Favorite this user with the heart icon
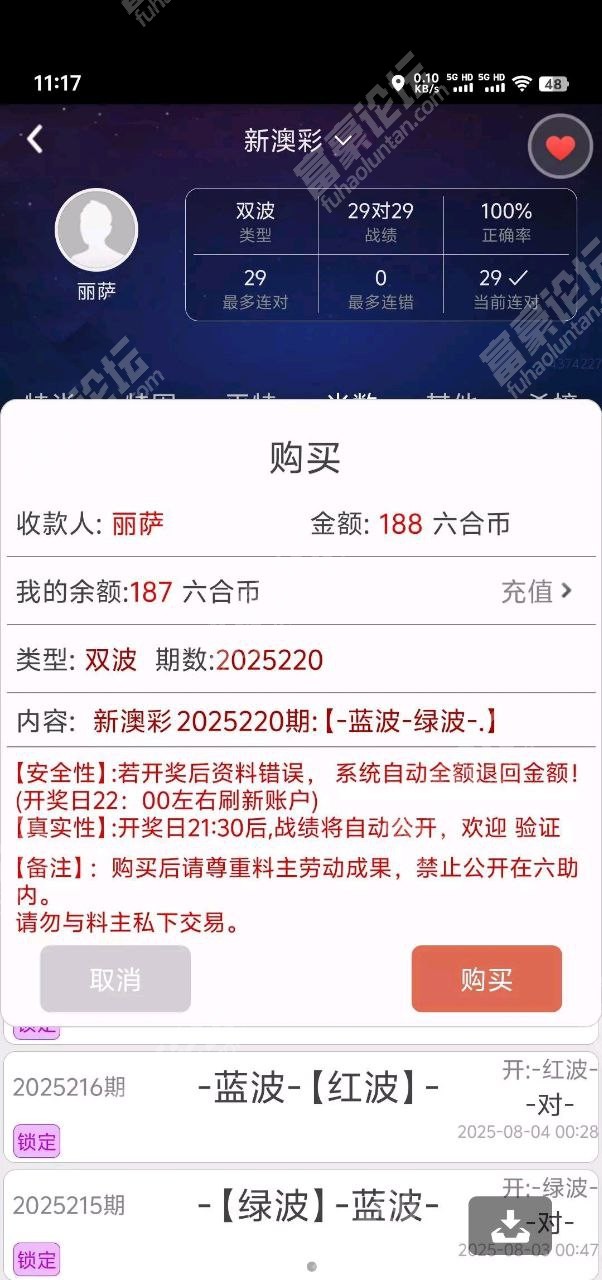Viewport: 602px width, 1280px height. (x=560, y=148)
